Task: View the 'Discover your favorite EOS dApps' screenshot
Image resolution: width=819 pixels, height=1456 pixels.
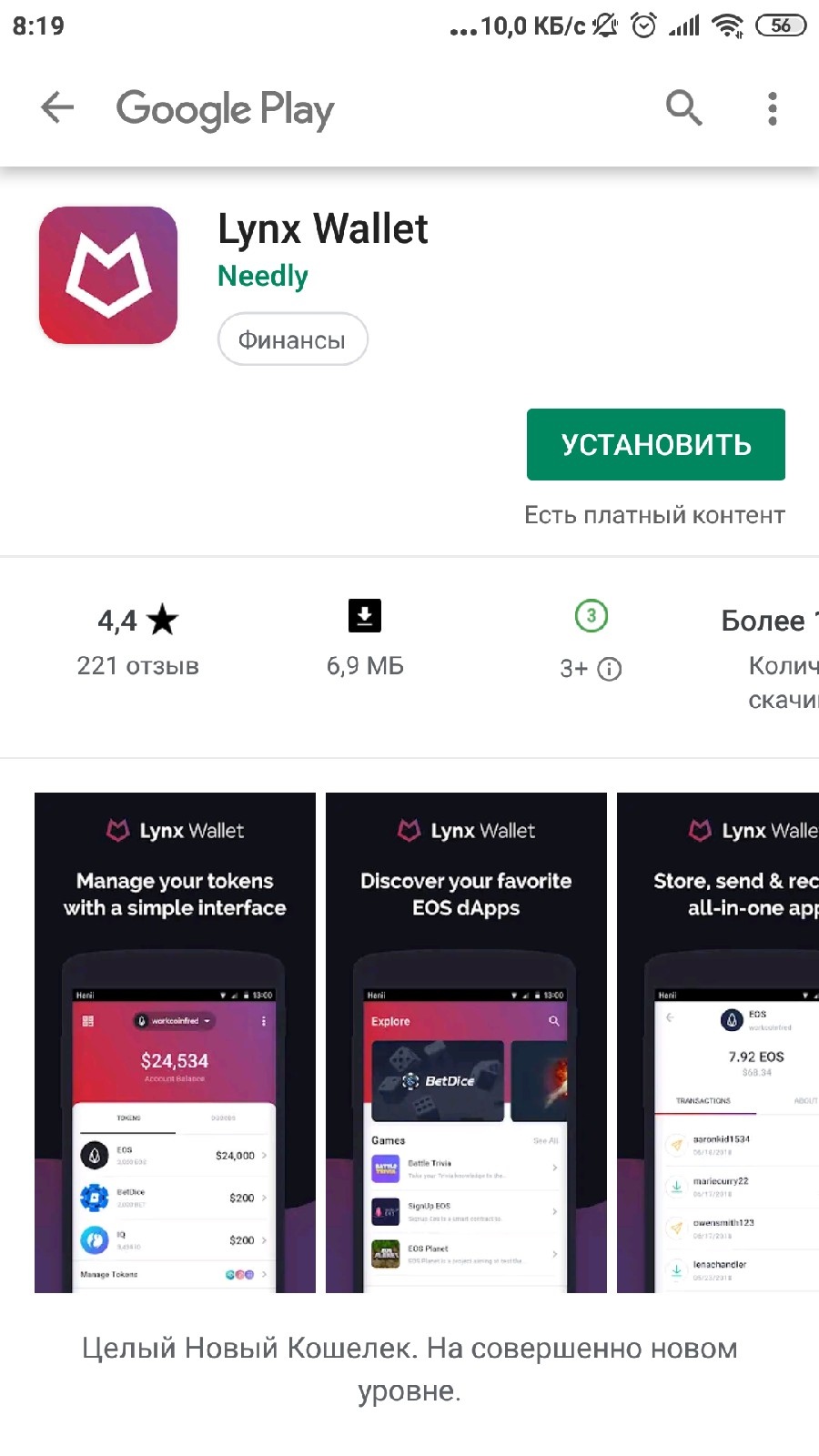Action: (466, 1042)
